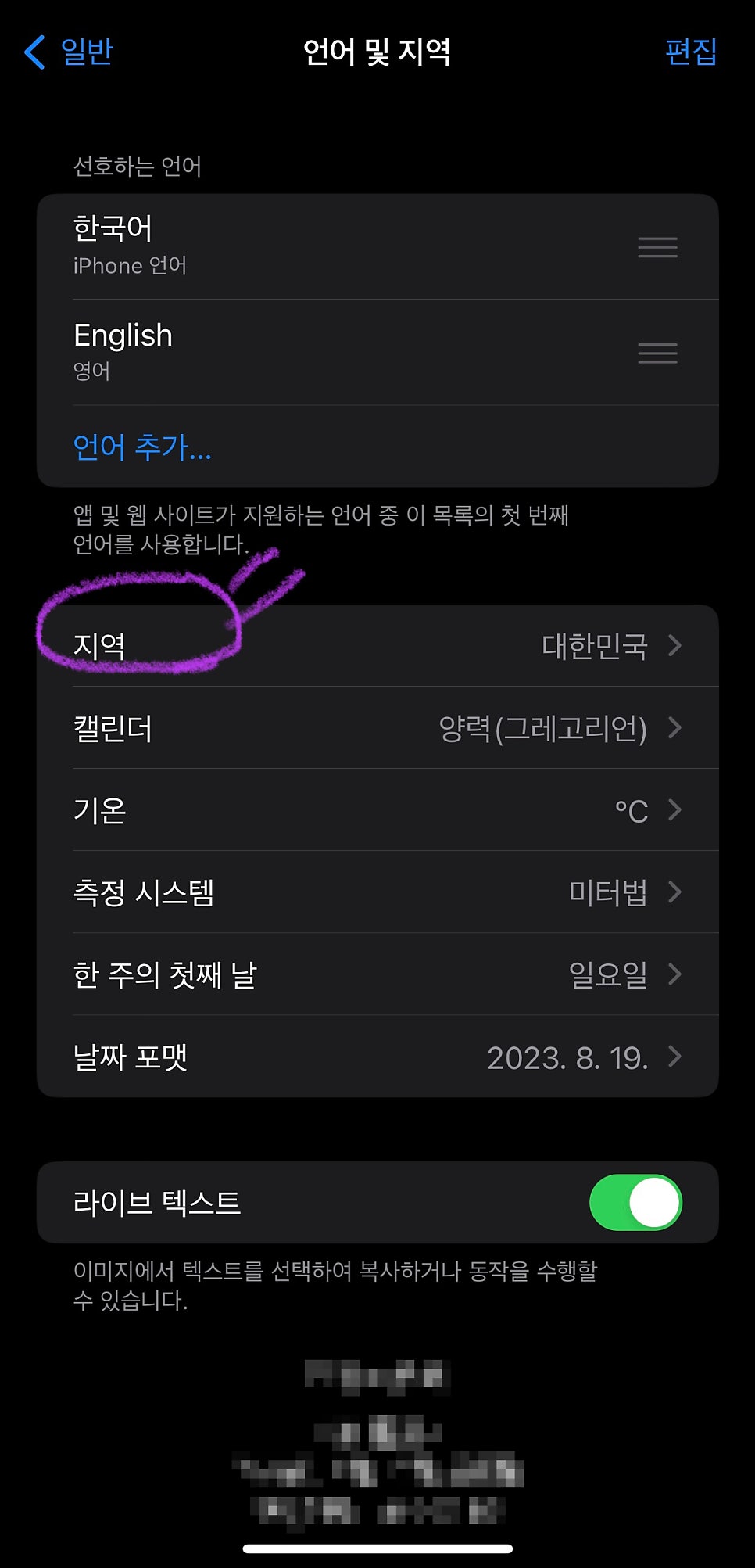Viewport: 755px width, 1568px height.
Task: Select the English language row
Action: tap(377, 352)
